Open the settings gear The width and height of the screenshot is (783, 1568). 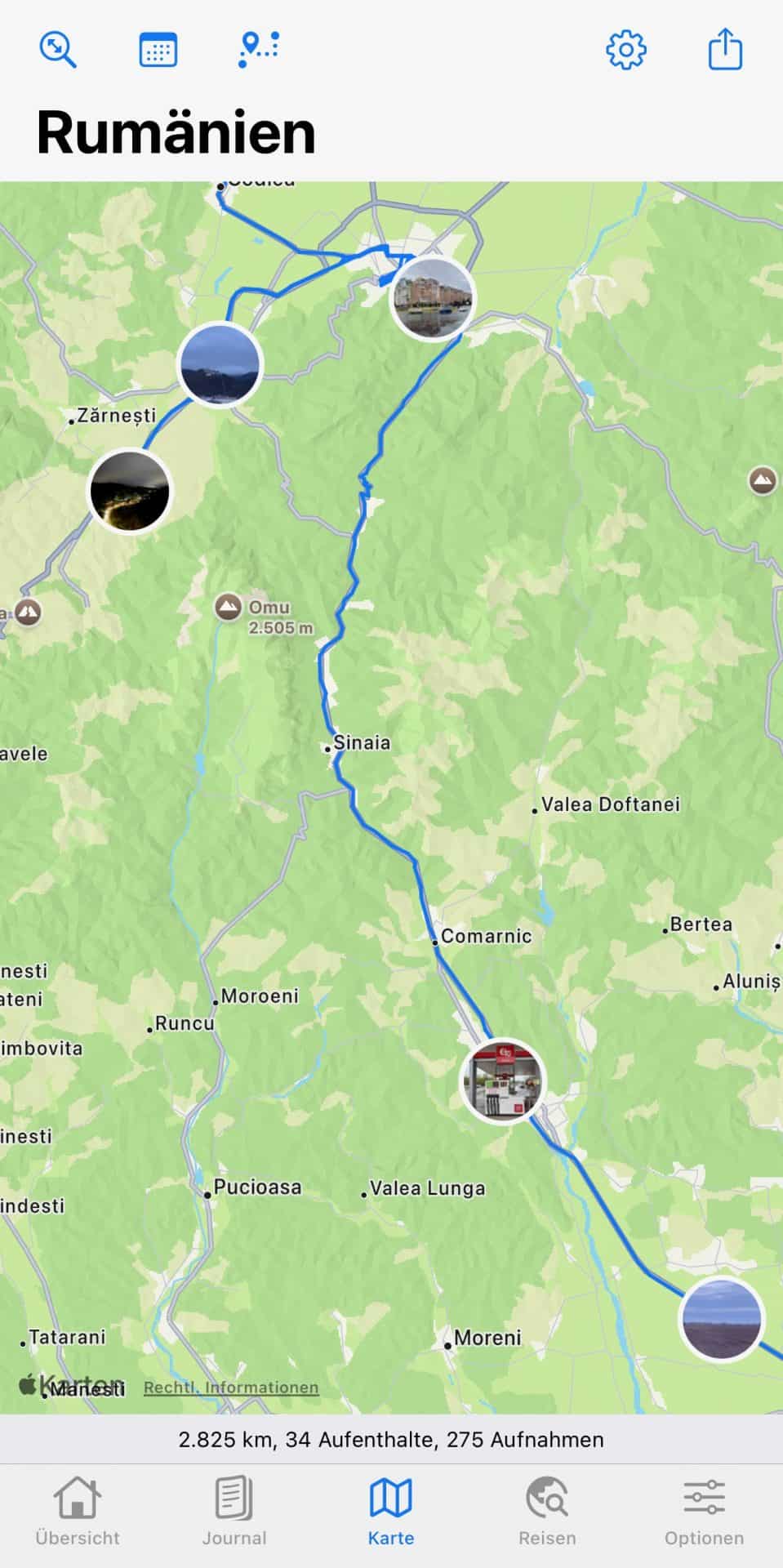click(x=625, y=50)
